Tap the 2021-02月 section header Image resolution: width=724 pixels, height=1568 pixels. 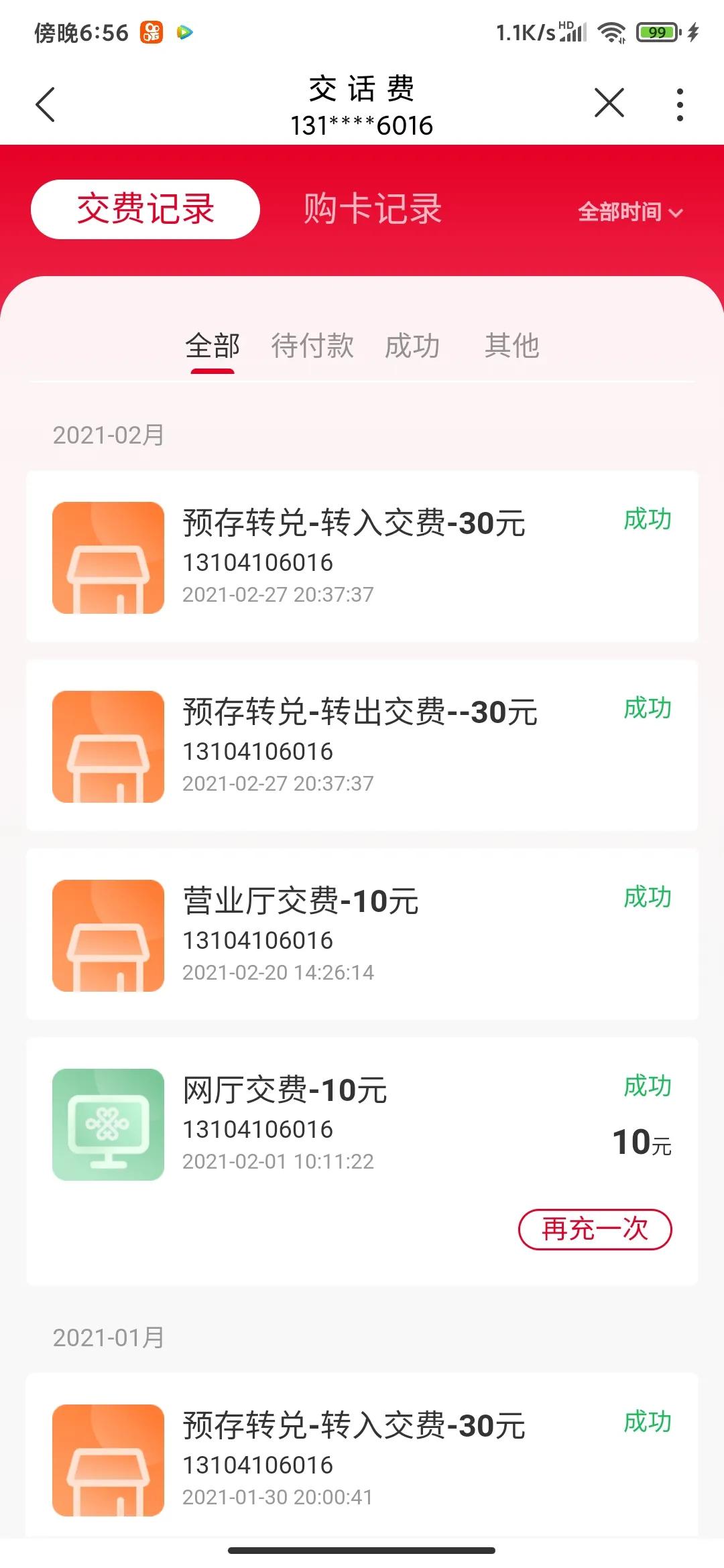(x=107, y=435)
